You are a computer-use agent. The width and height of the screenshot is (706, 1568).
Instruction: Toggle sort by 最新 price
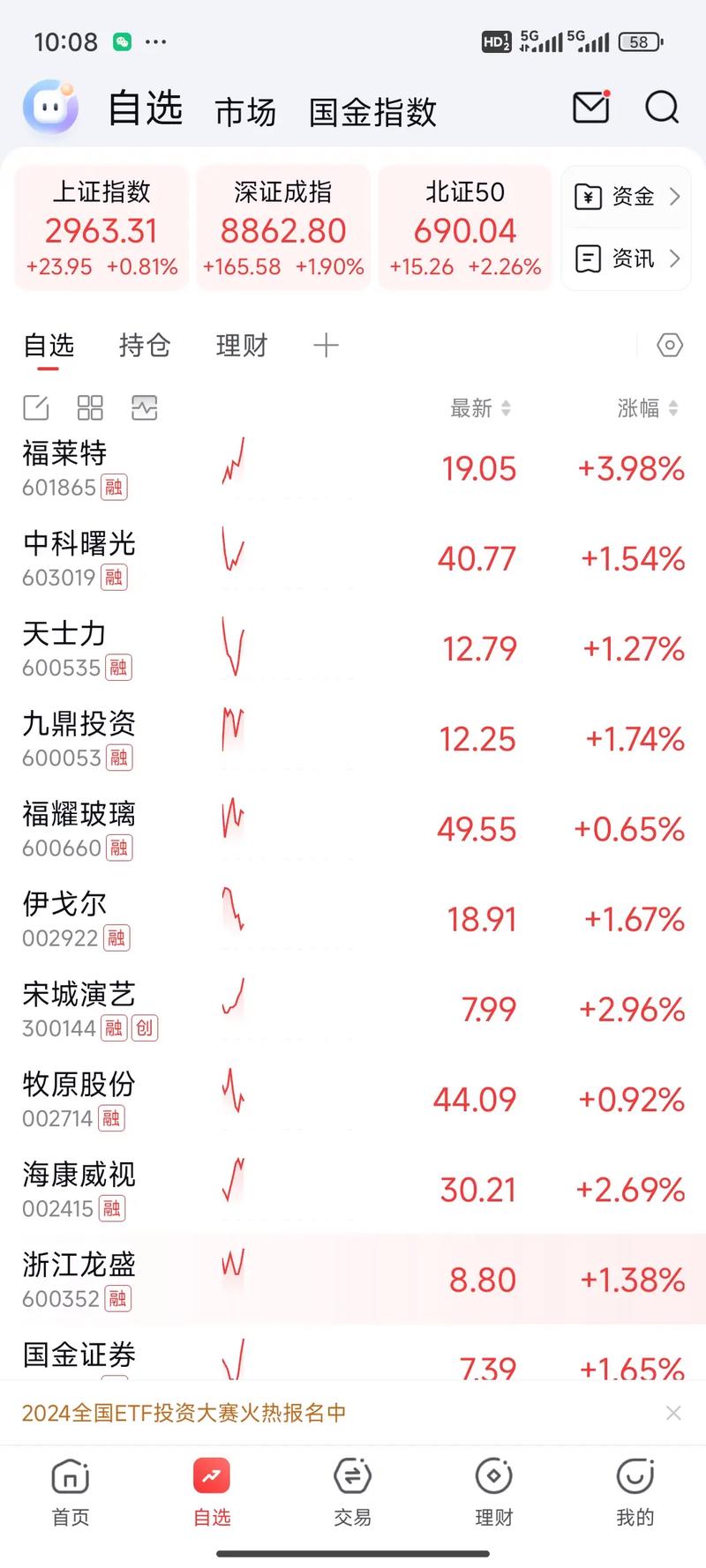[x=481, y=407]
